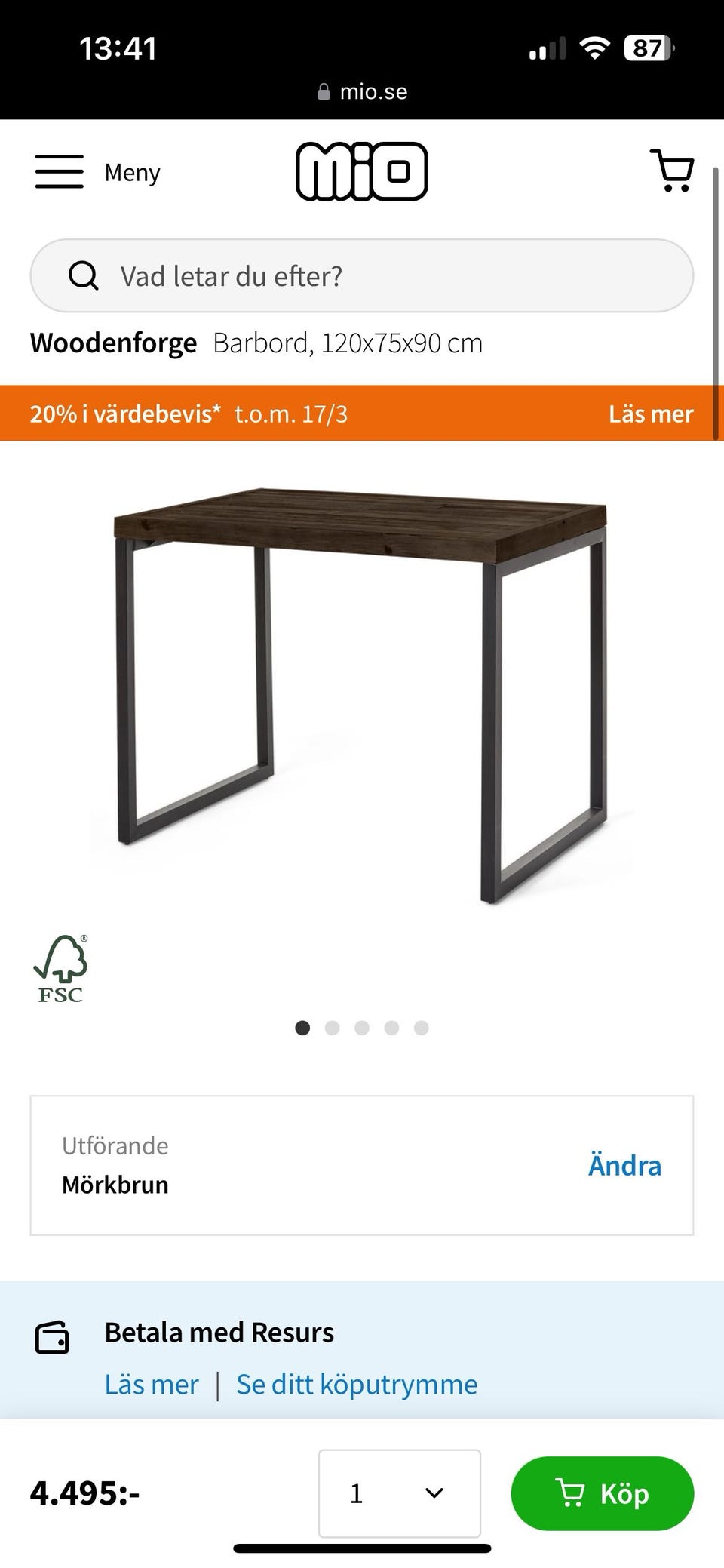
Task: Open 'Läs mer' on the värdebevis banner
Action: click(x=650, y=414)
